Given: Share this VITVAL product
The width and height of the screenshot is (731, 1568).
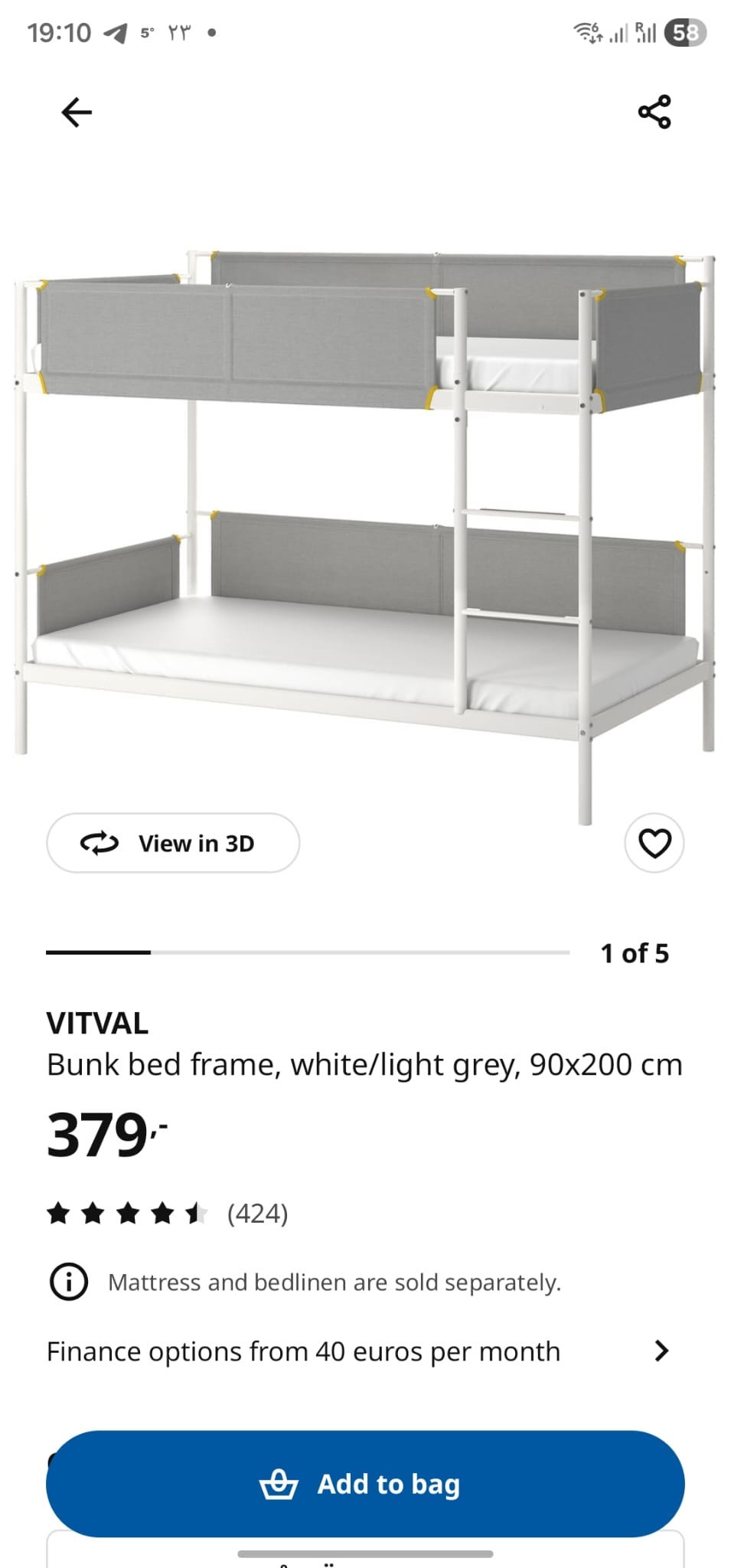Looking at the screenshot, I should point(654,112).
